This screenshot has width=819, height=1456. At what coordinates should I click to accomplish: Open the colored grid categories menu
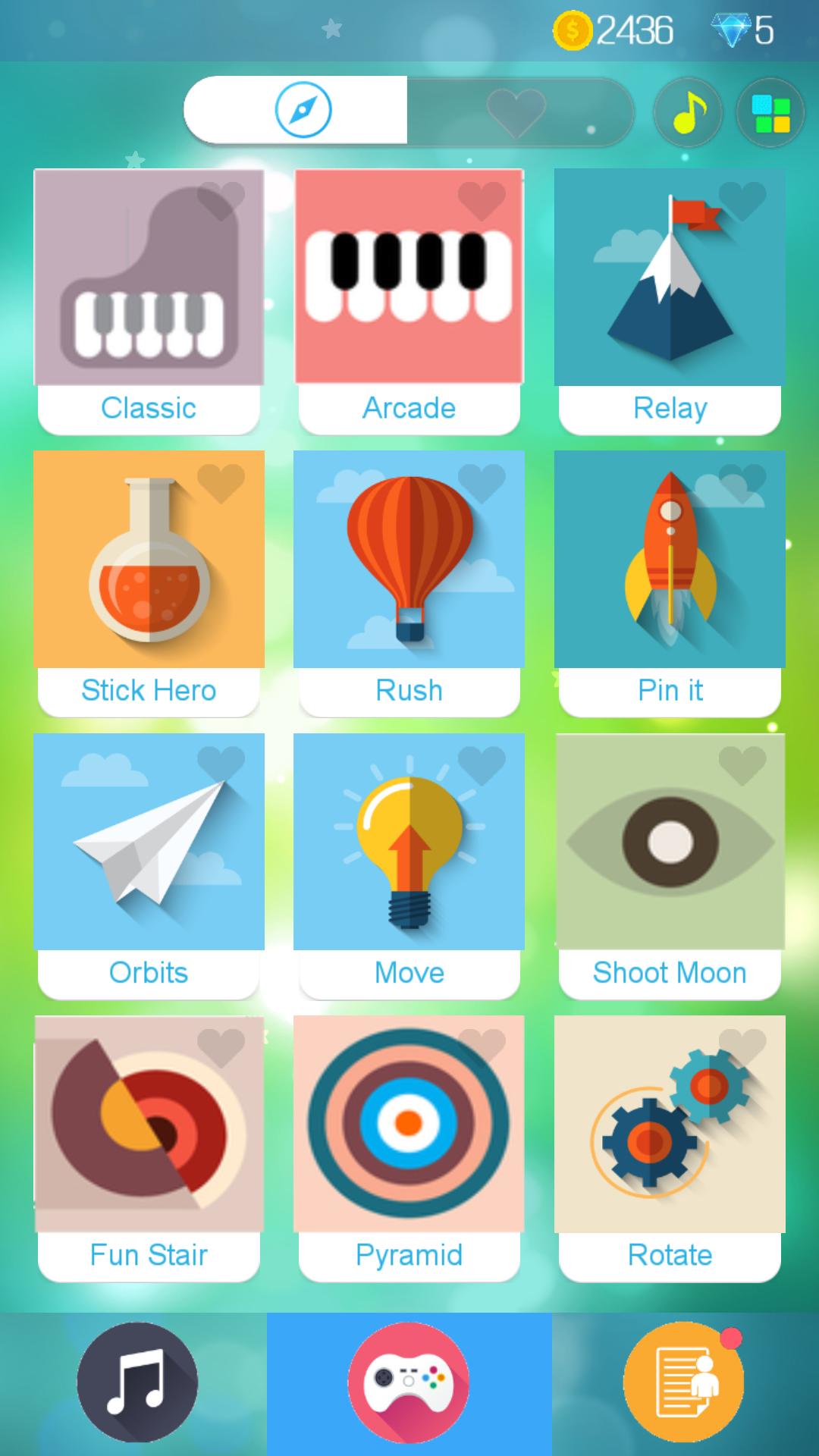point(768,112)
